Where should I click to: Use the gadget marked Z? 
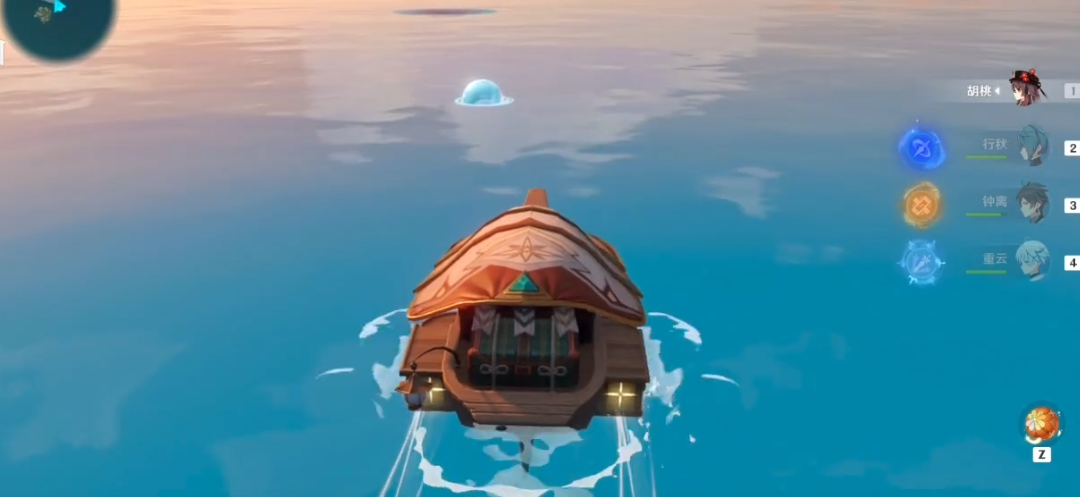pos(1041,425)
